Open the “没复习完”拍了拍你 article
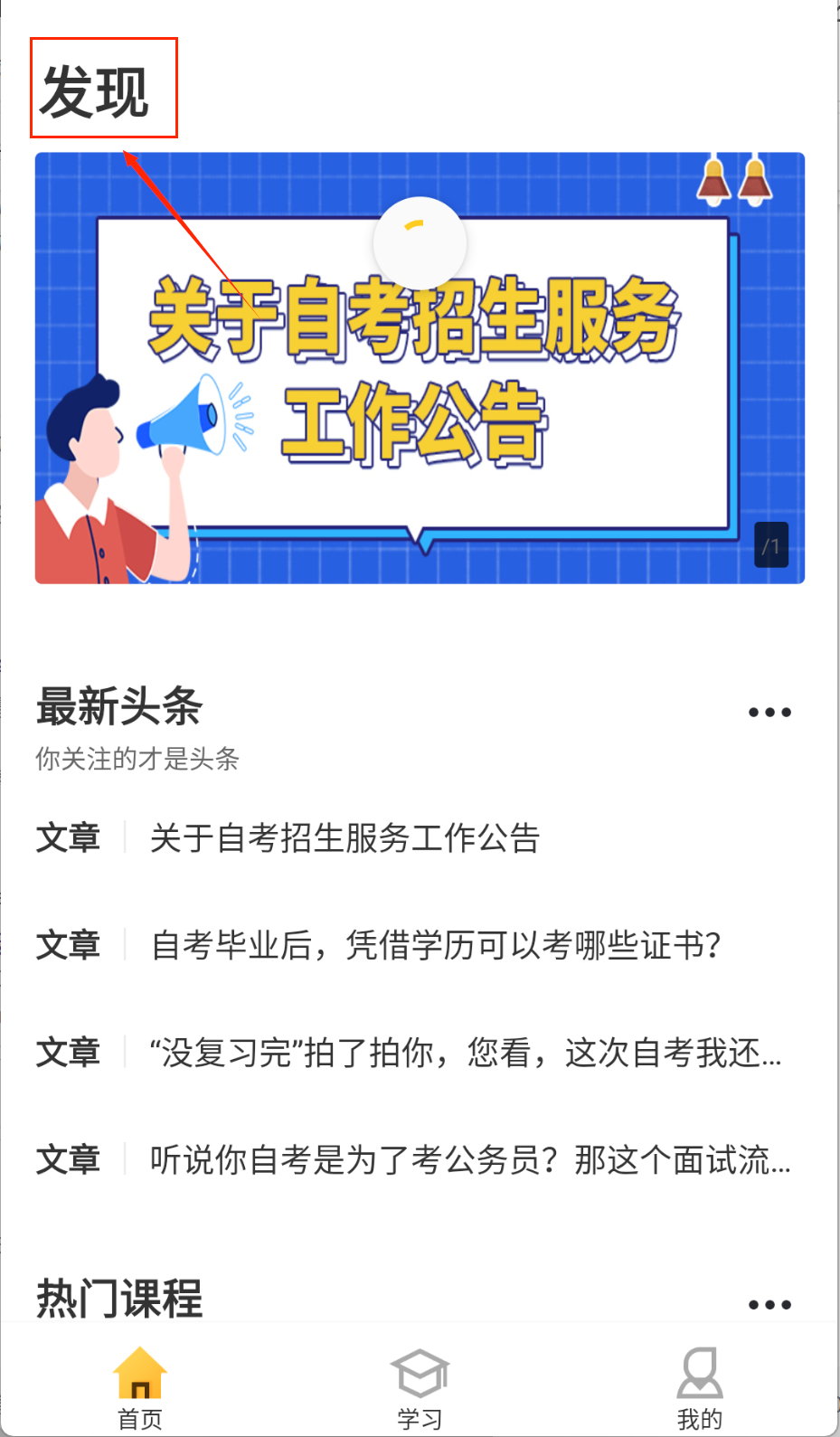This screenshot has height=1437, width=840. [x=465, y=1053]
